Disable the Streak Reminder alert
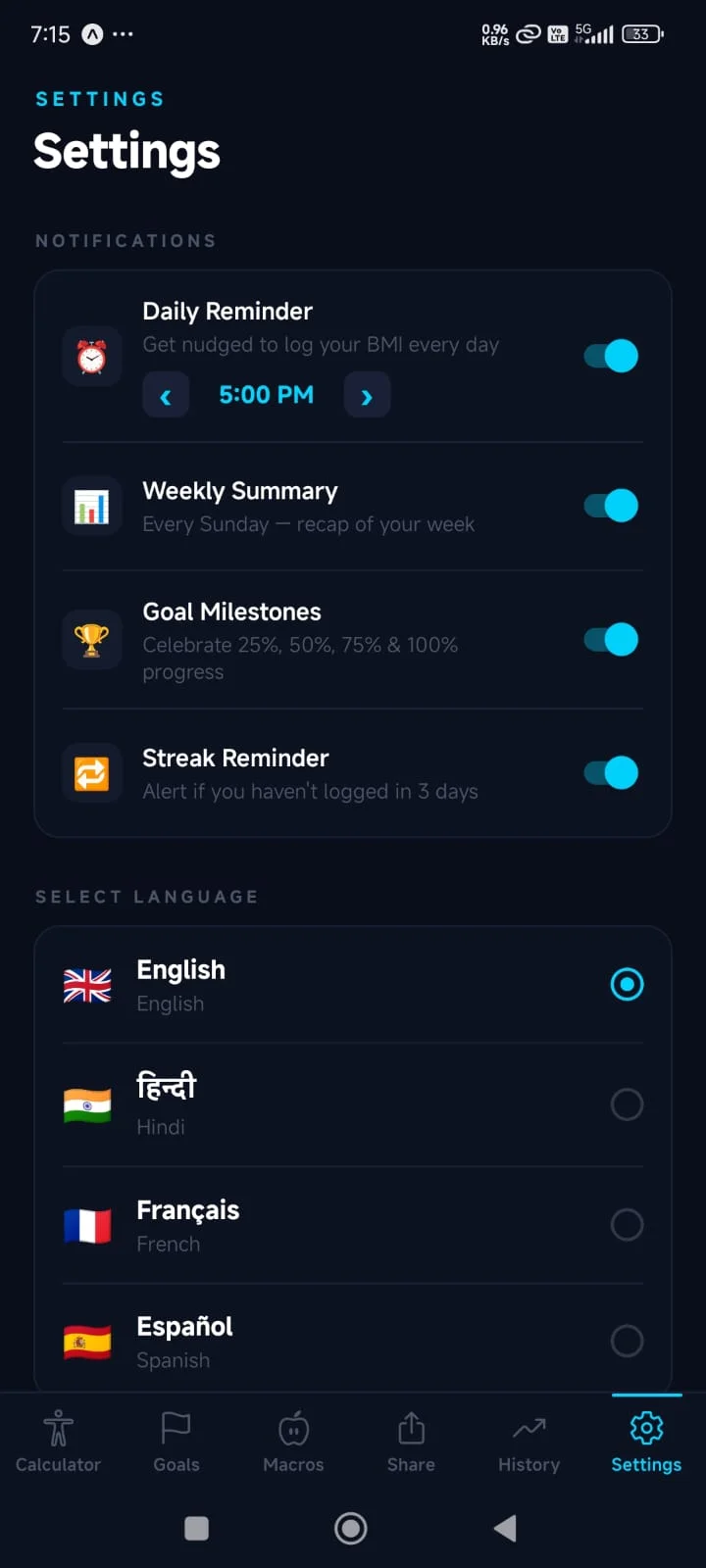This screenshot has width=706, height=1568. pos(611,773)
